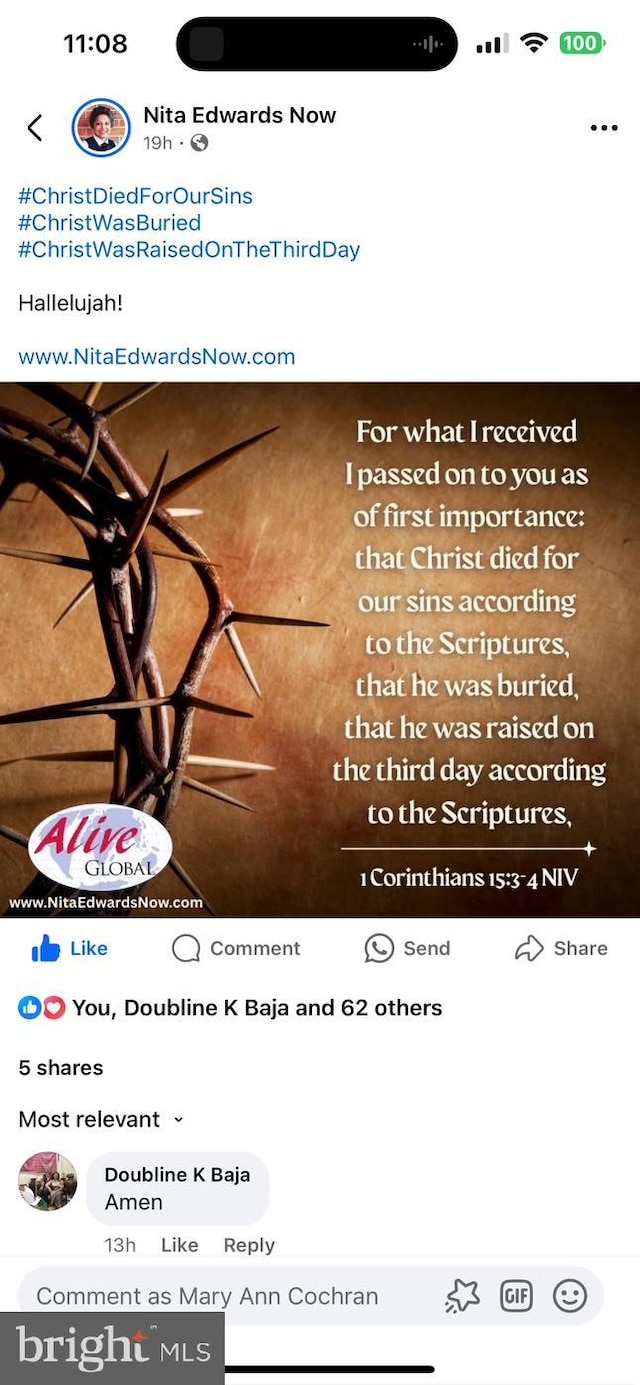The width and height of the screenshot is (640, 1385).
Task: Open the avatar sticker picker
Action: pyautogui.click(x=463, y=1297)
